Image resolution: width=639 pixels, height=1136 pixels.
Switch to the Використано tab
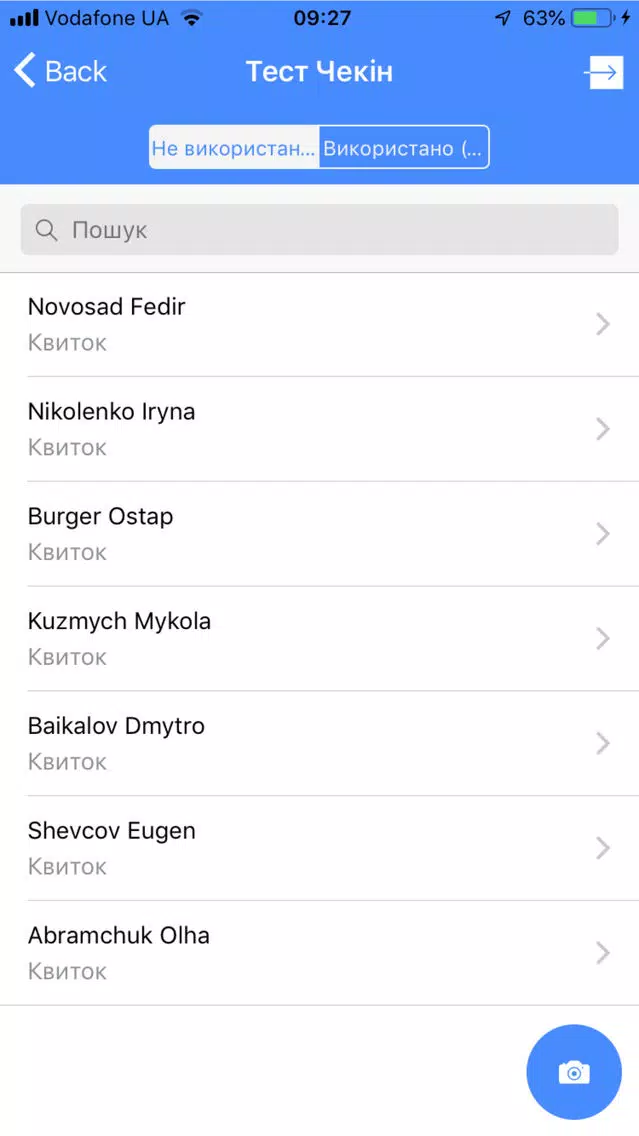click(x=404, y=148)
